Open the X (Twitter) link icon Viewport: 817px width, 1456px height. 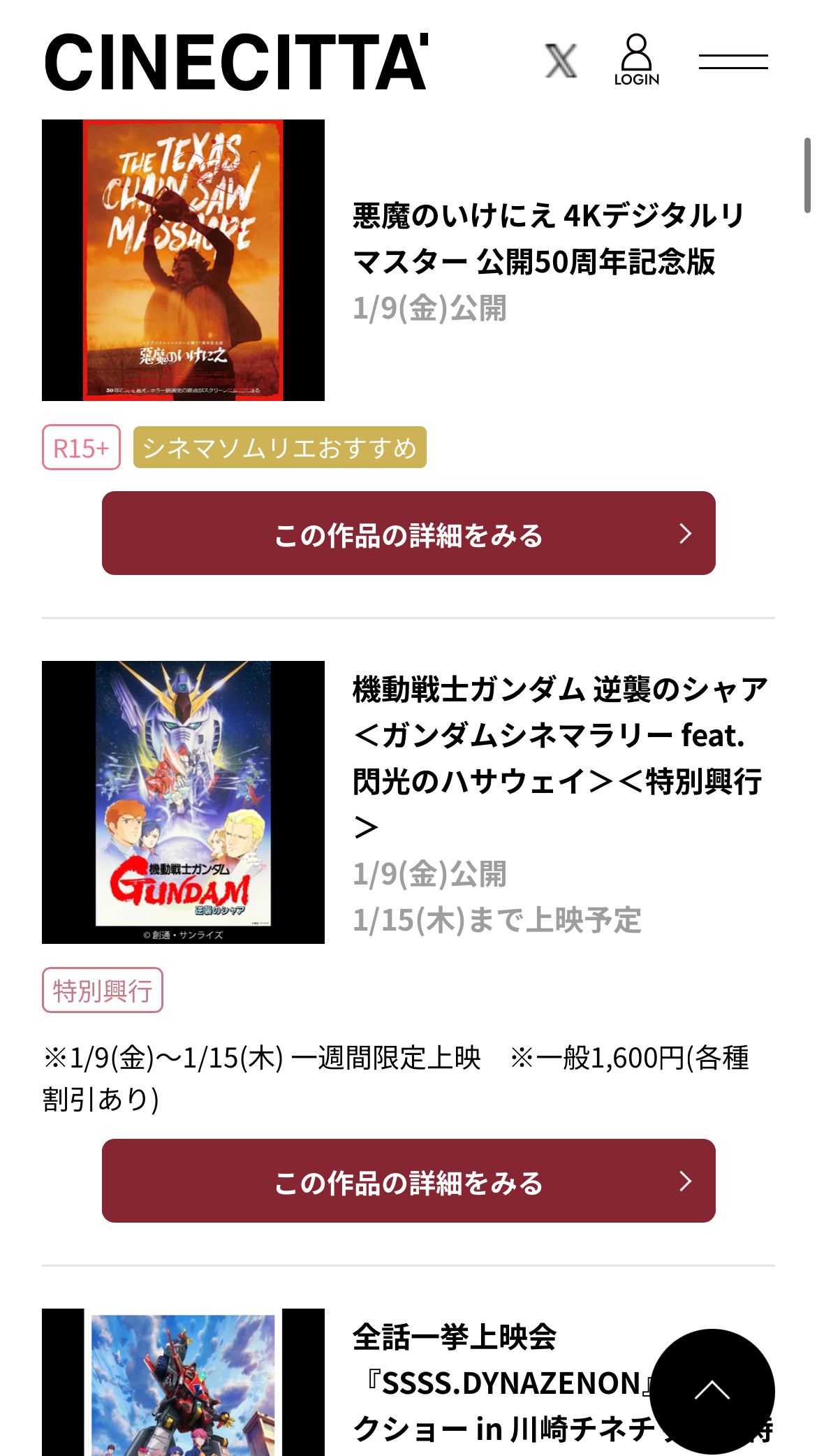point(561,61)
